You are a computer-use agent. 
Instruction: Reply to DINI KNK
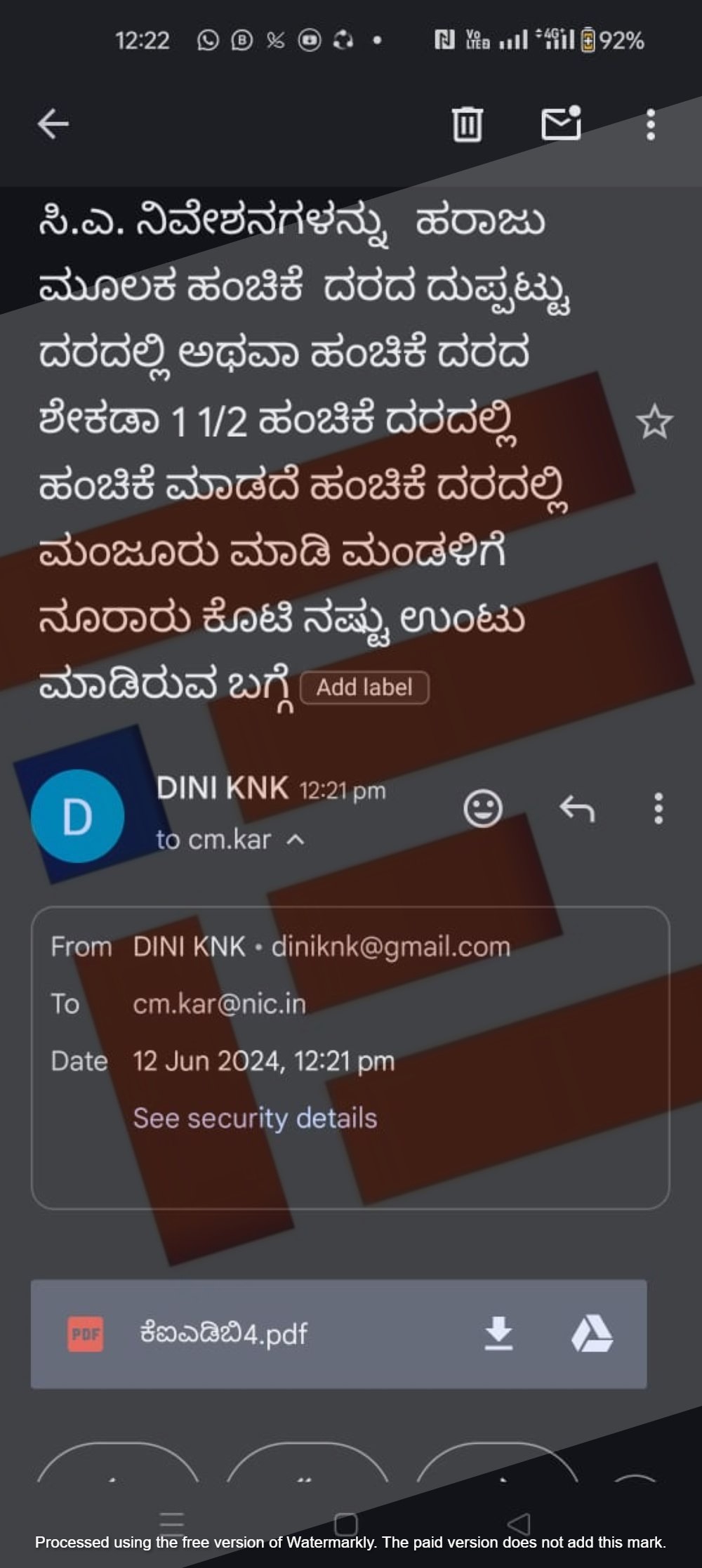(577, 809)
